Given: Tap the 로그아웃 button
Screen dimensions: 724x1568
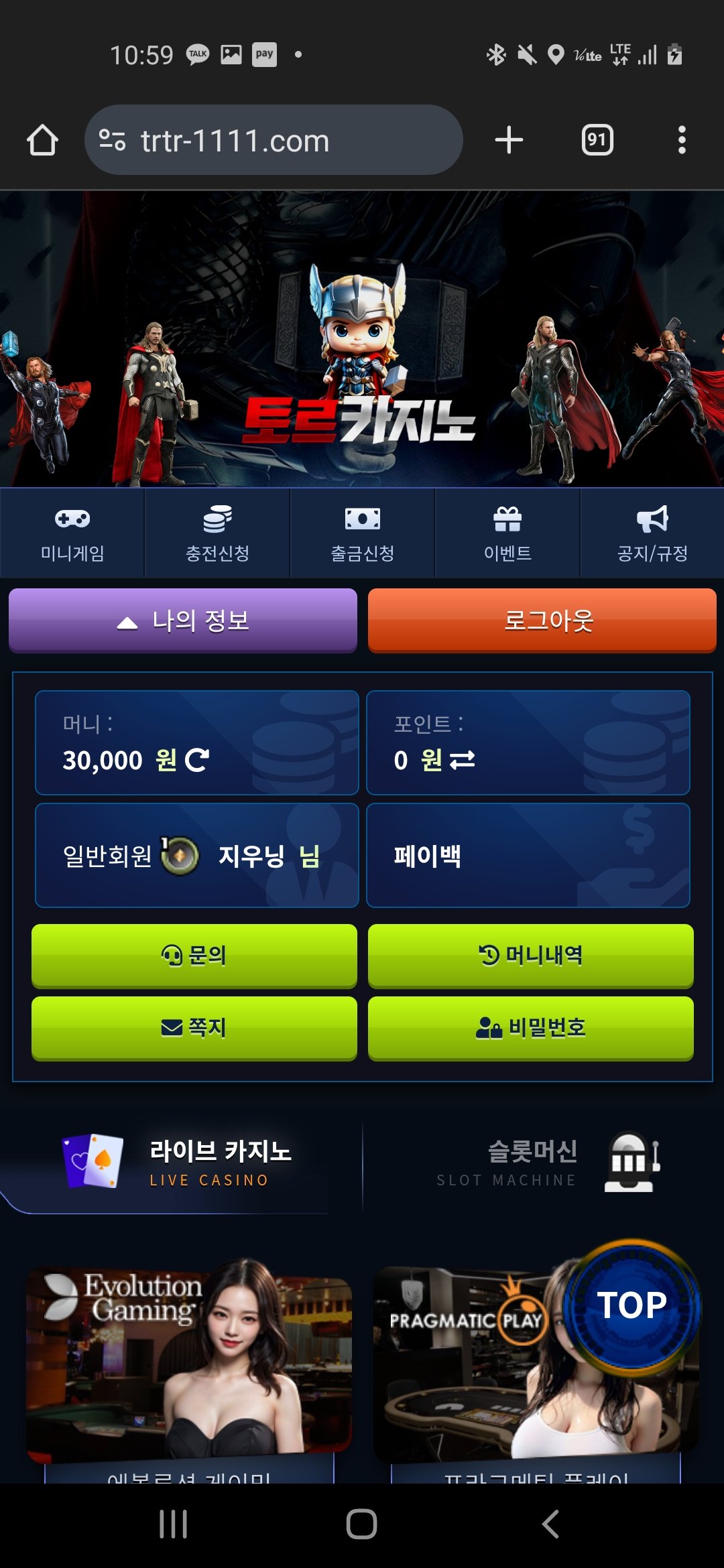Looking at the screenshot, I should point(542,620).
